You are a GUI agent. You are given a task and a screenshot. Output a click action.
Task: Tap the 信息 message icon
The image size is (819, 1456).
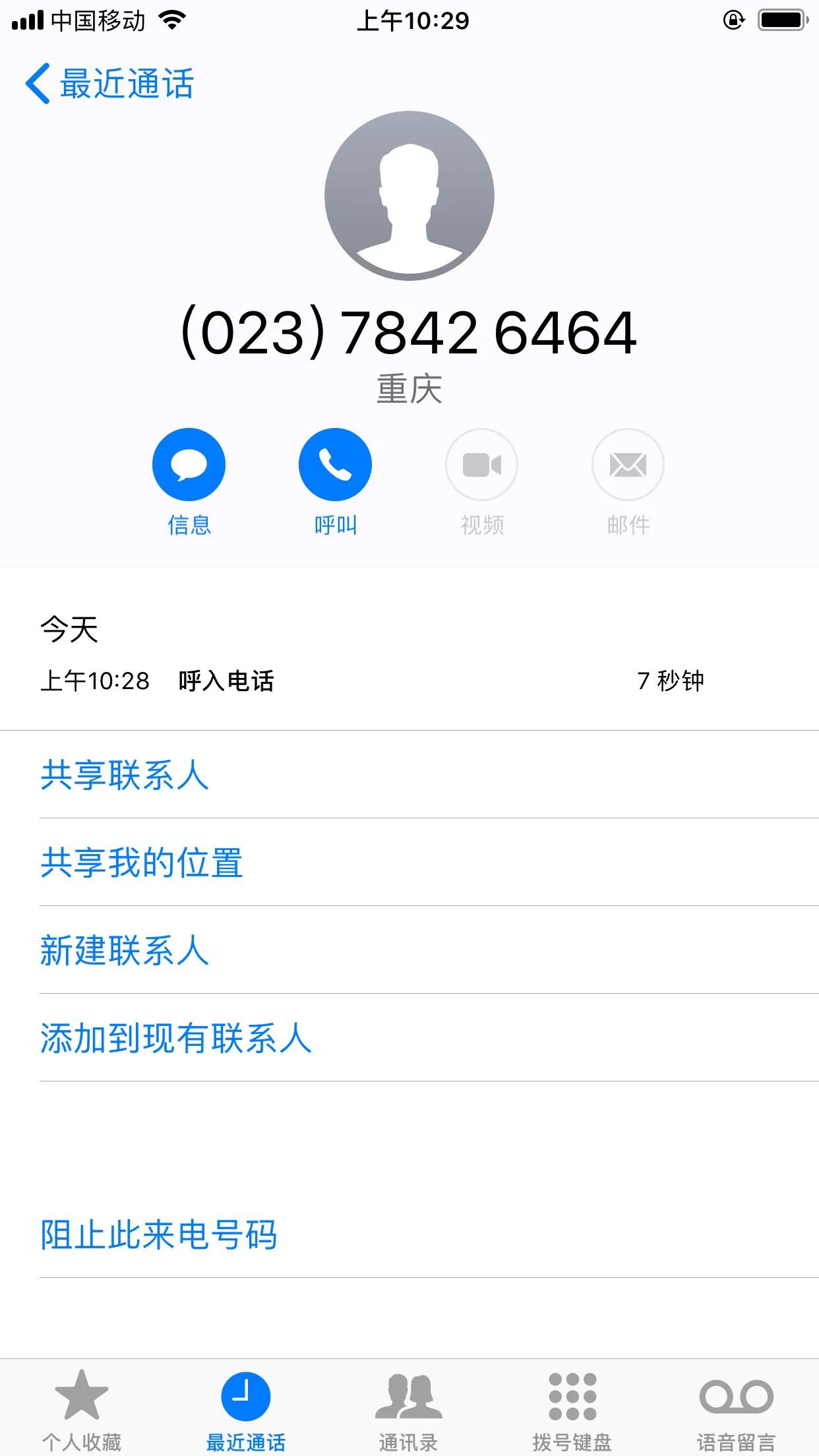click(189, 464)
